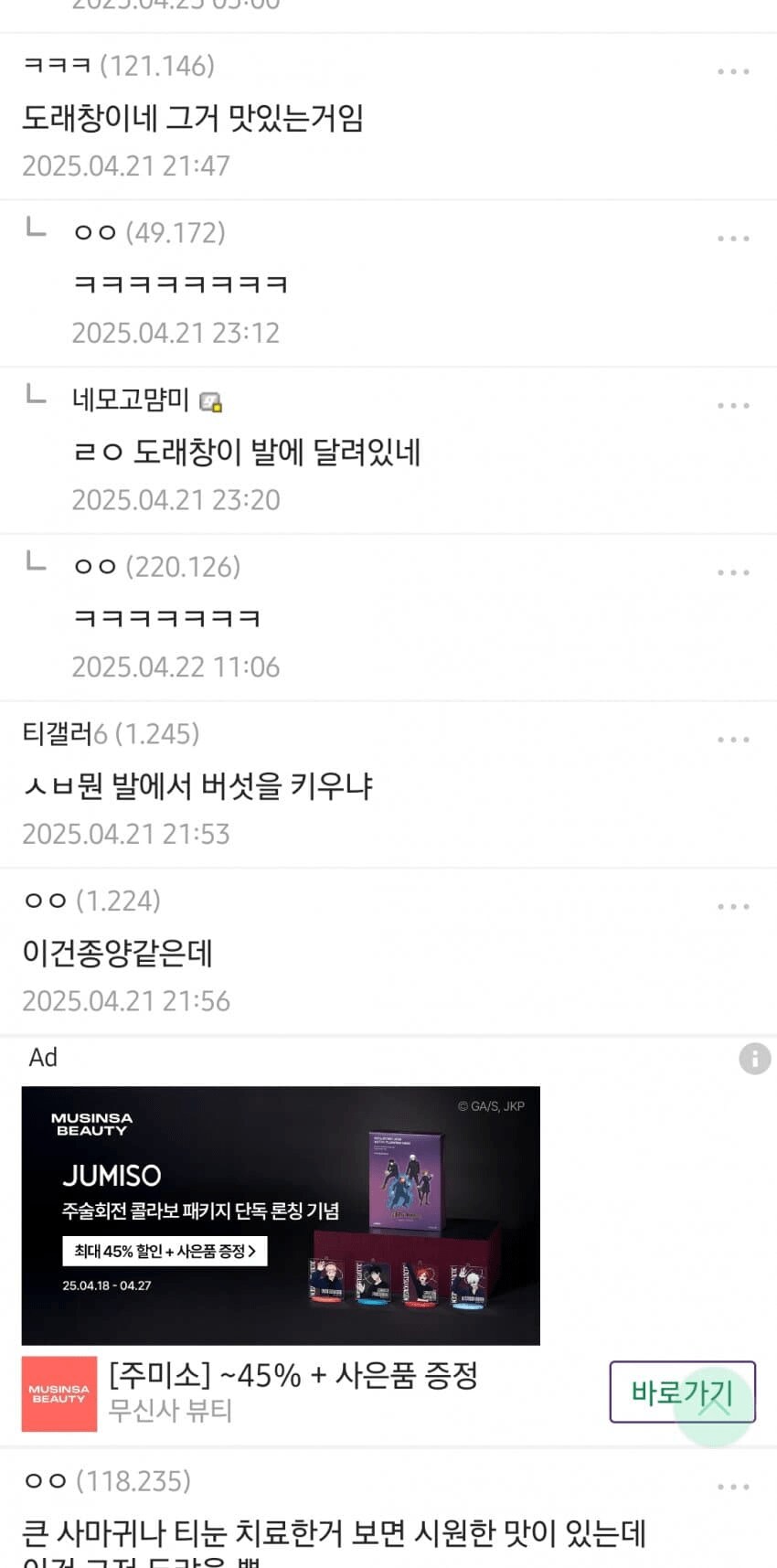777x1568 pixels.
Task: Click the reply indent marker below ㅋㅋㅋ's comment
Action: click(35, 229)
